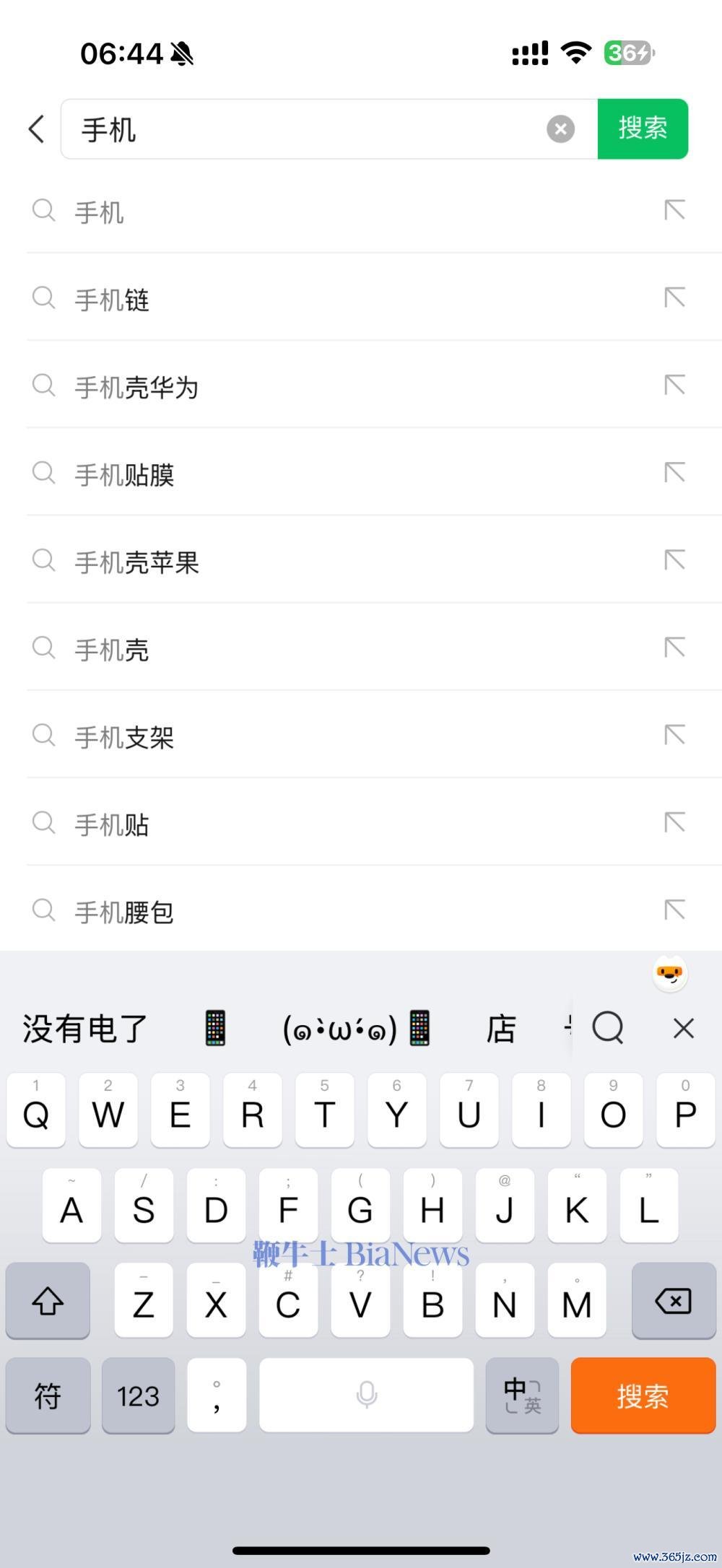The height and width of the screenshot is (1568, 722).
Task: Tap the backspace key
Action: 673,1301
